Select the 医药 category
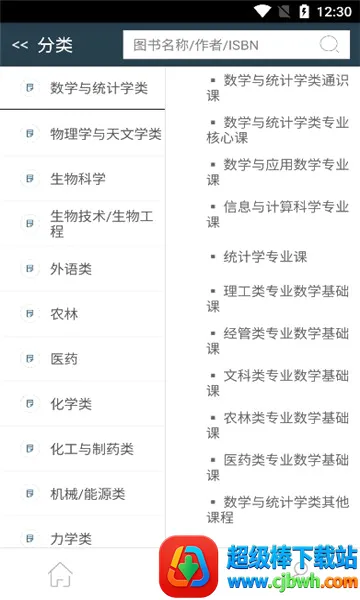 83,359
